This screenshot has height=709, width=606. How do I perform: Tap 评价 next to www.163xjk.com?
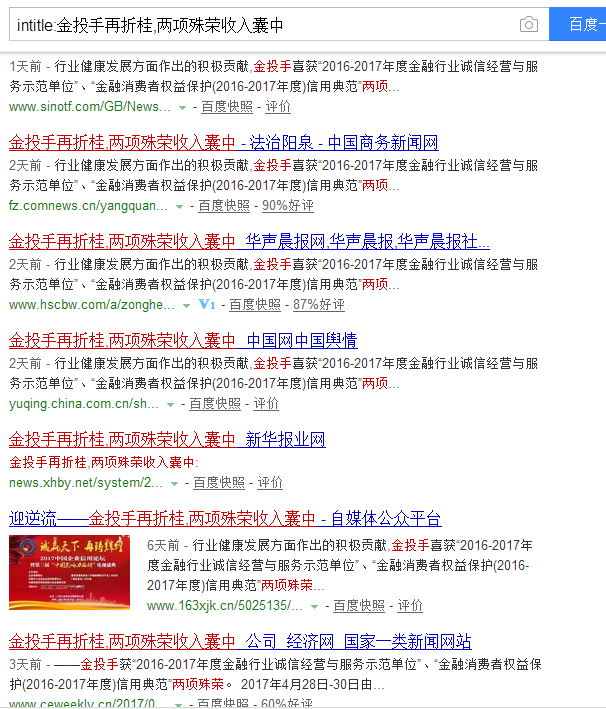(410, 605)
